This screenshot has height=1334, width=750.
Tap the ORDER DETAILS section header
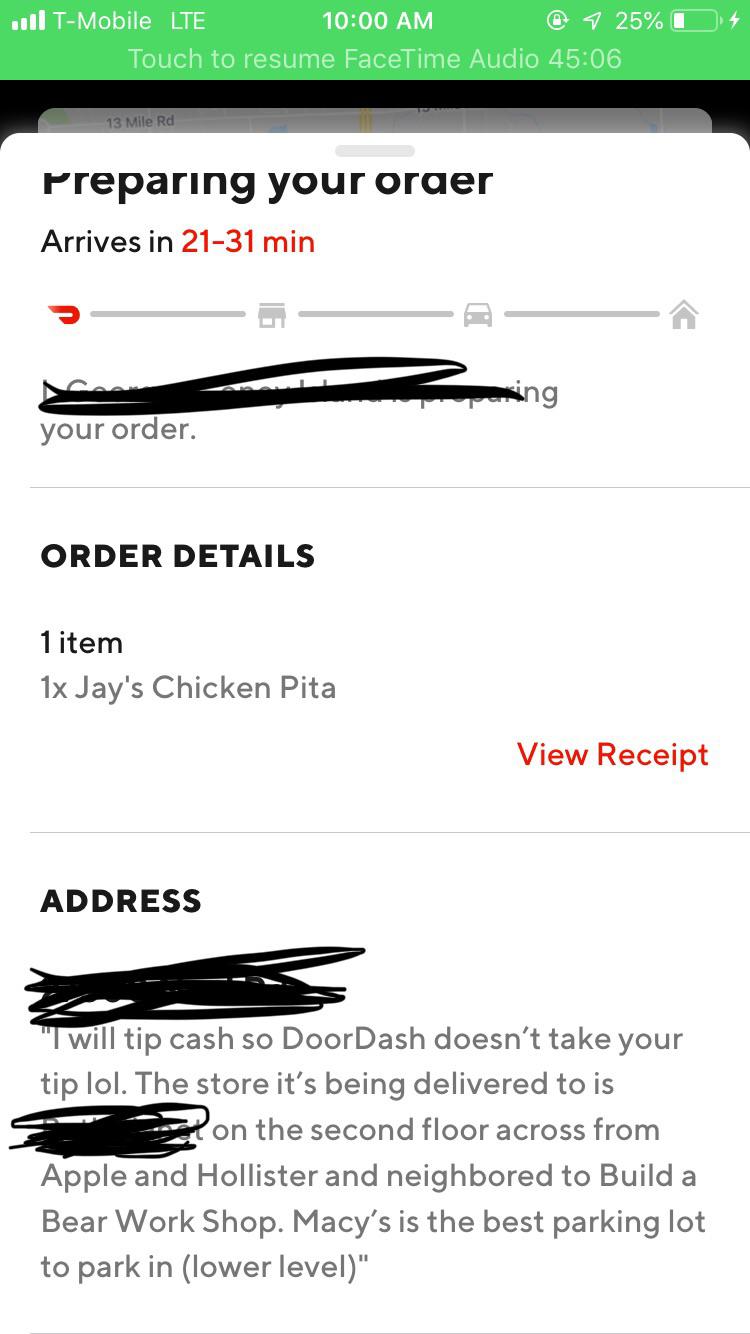tap(176, 556)
